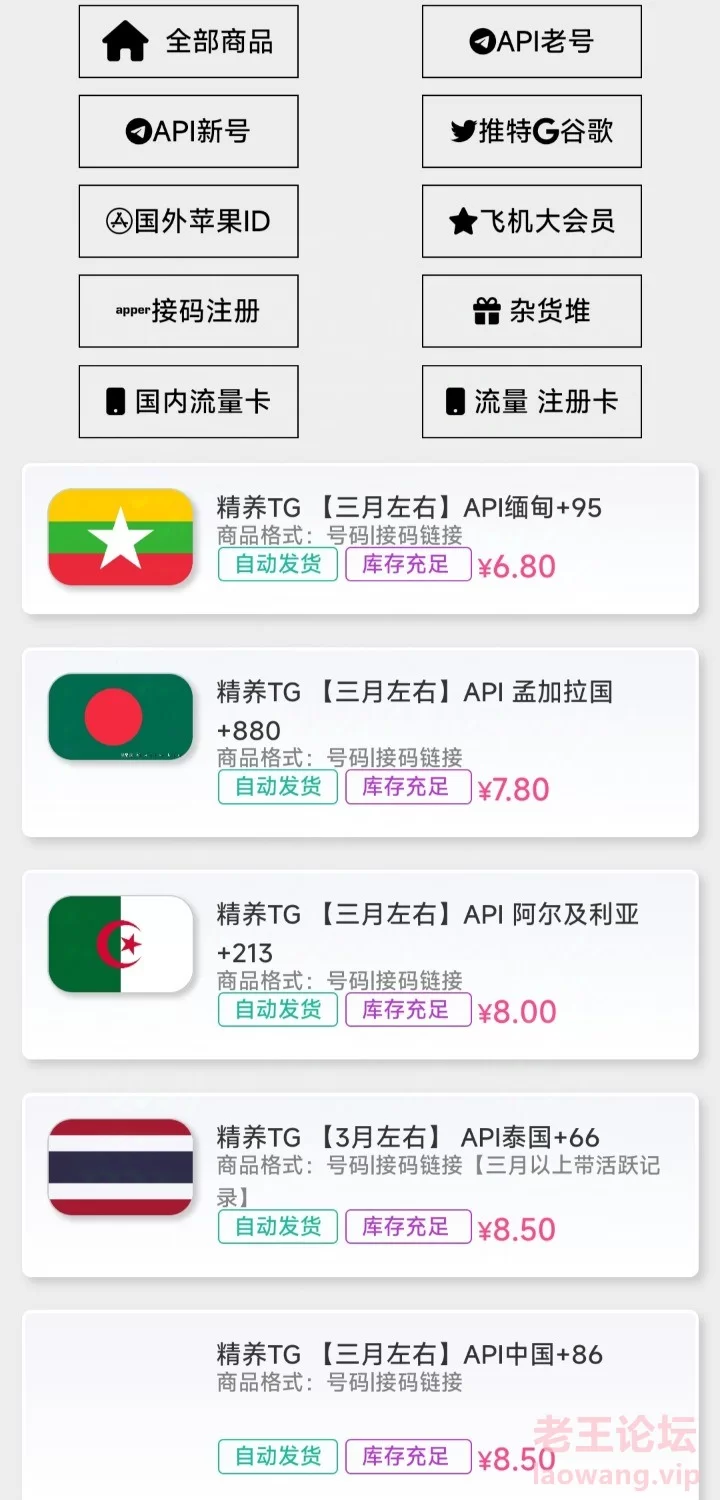Open the API新号 category
The width and height of the screenshot is (720, 1500).
point(188,131)
